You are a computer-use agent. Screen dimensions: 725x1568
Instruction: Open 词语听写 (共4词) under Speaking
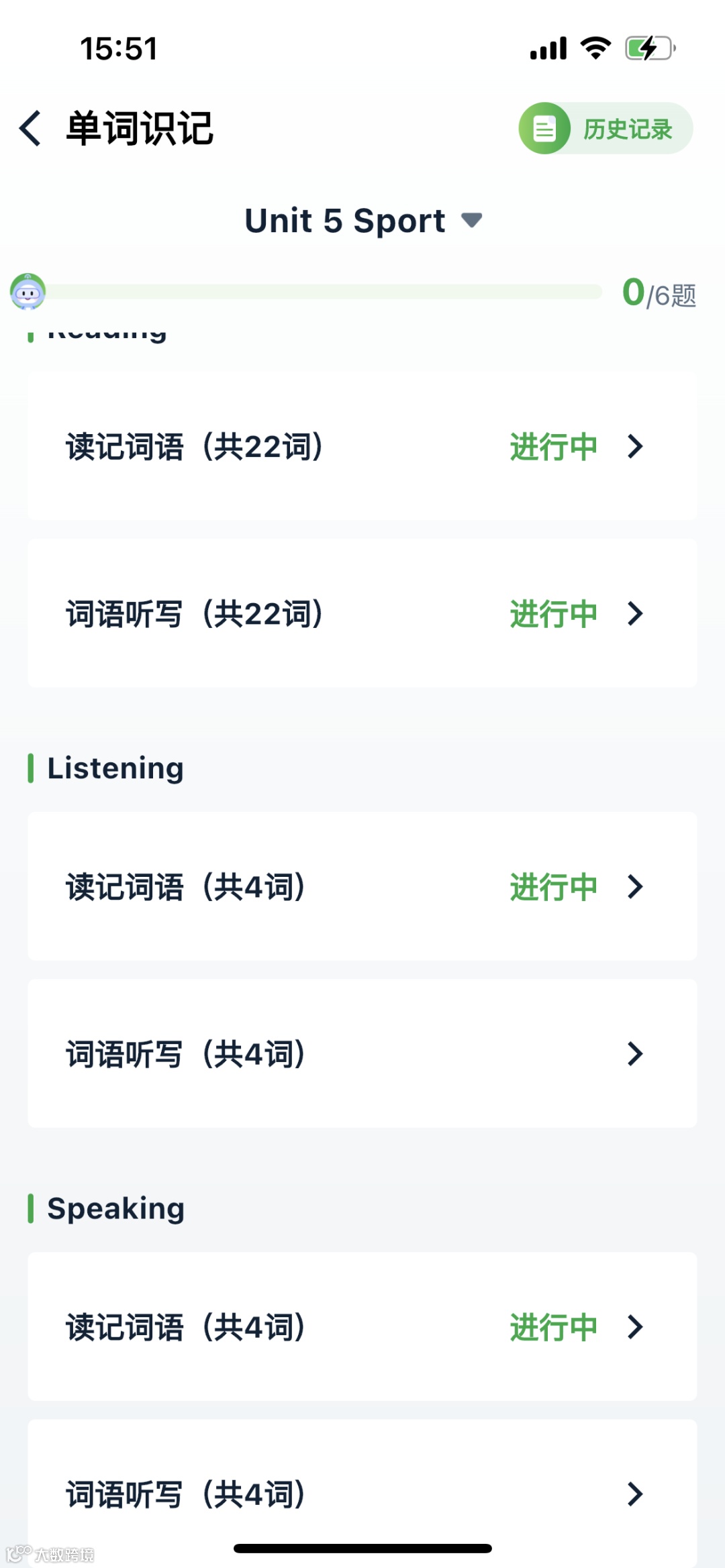362,1494
